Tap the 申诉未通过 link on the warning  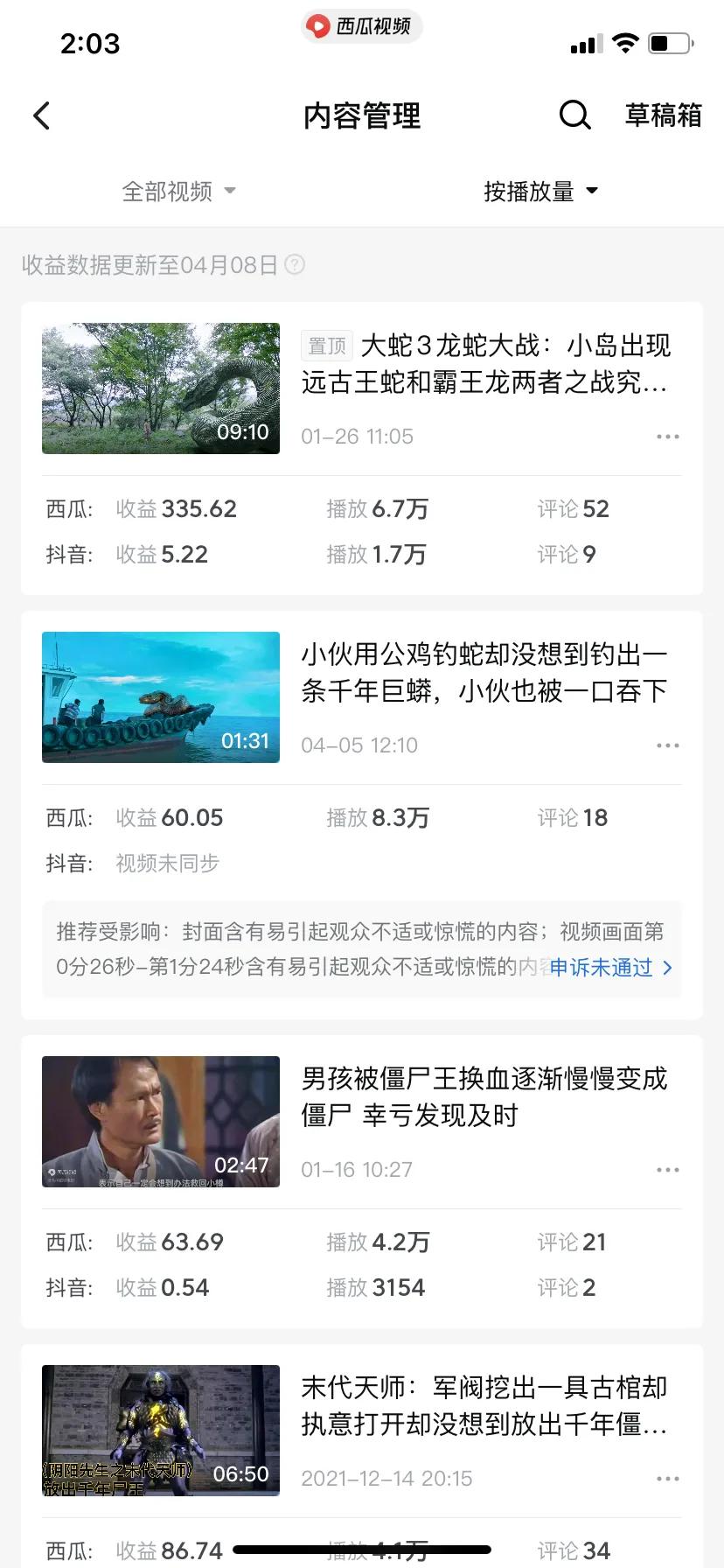coord(601,969)
